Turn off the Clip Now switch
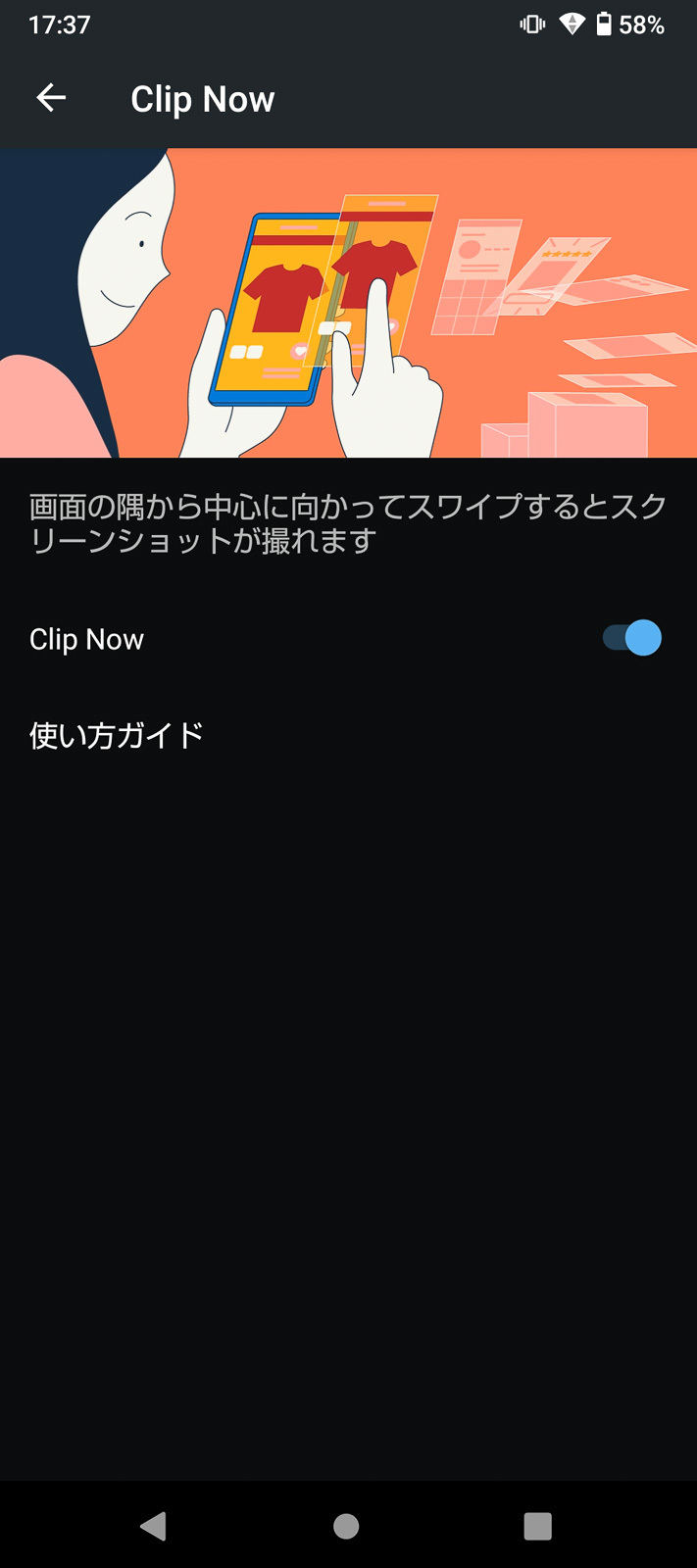This screenshot has width=697, height=1568. coord(631,638)
